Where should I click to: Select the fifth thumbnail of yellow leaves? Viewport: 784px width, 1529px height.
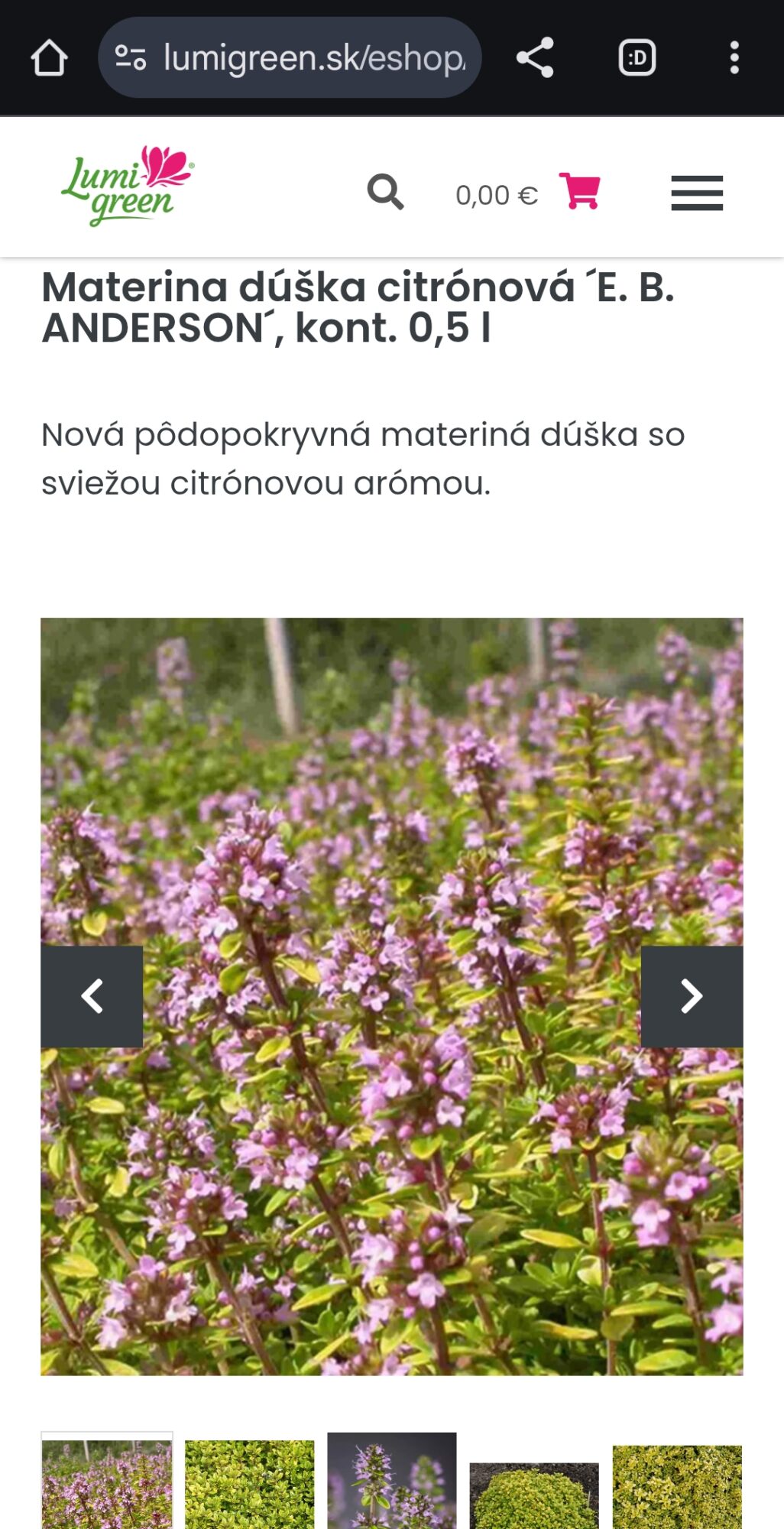coord(677,1487)
